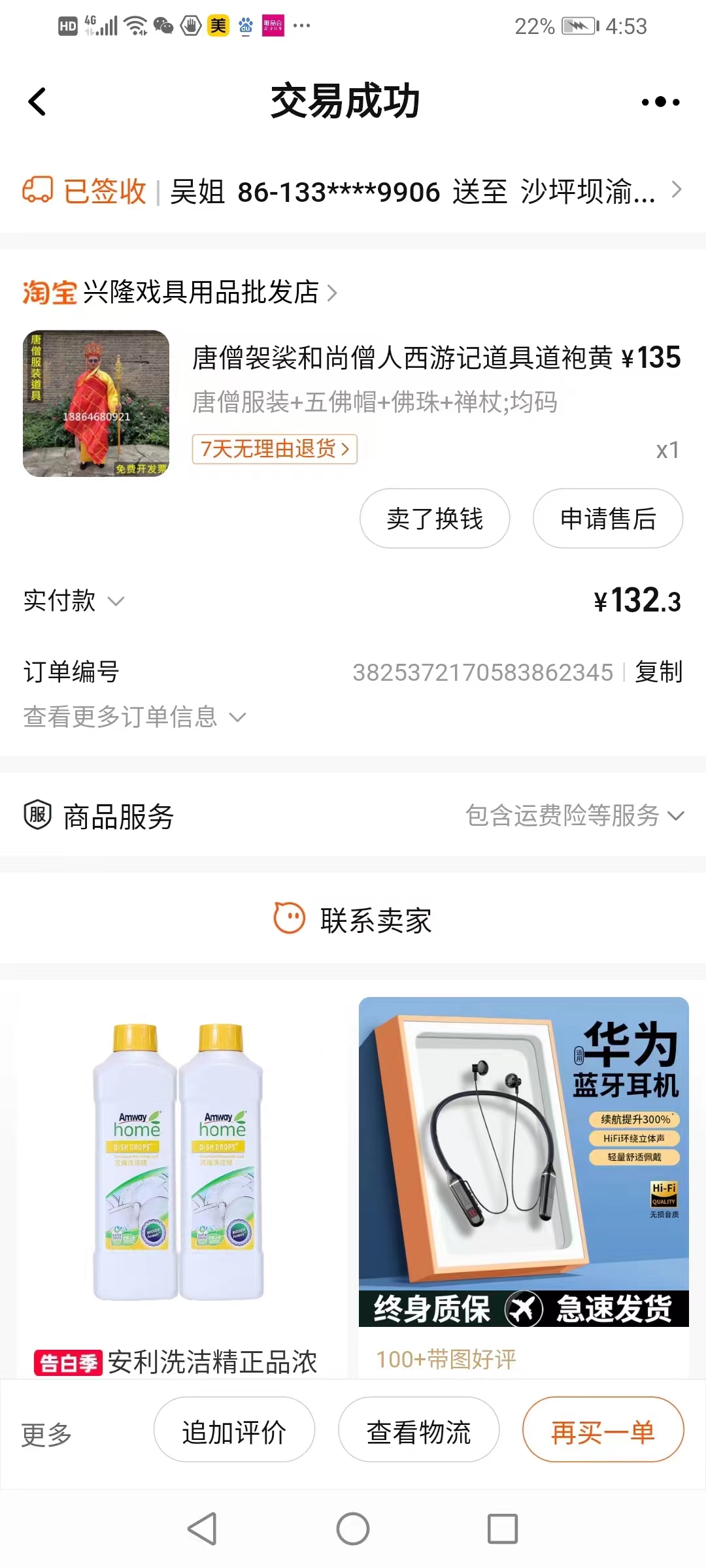Open the 唐僧袈裟 product item
Viewport: 706px width, 1568px height.
[x=402, y=358]
